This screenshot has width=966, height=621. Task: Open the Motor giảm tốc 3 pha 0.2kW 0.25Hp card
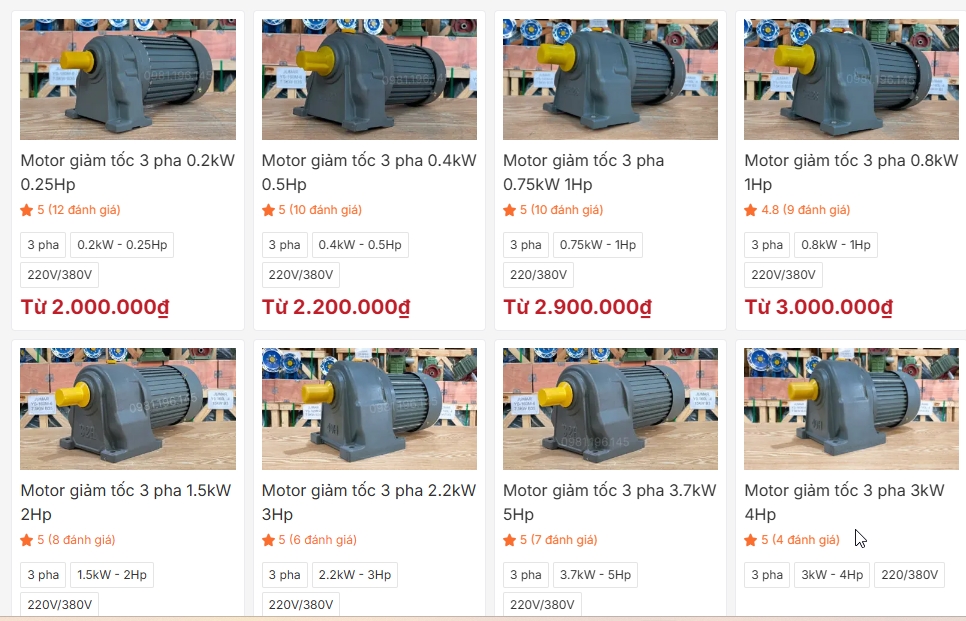coord(128,172)
